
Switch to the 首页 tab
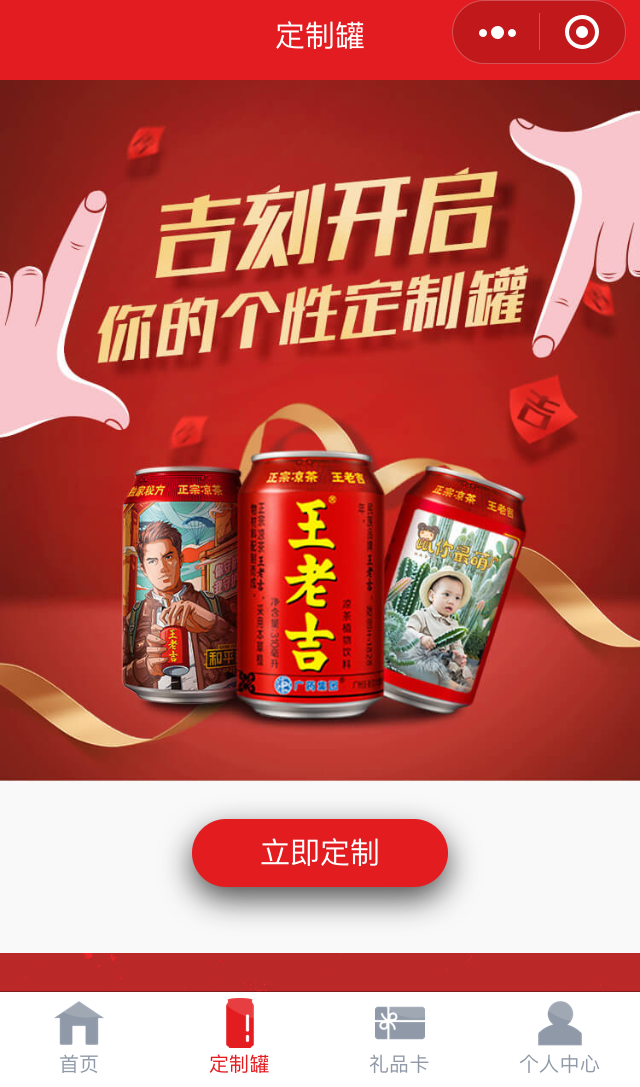click(79, 1038)
